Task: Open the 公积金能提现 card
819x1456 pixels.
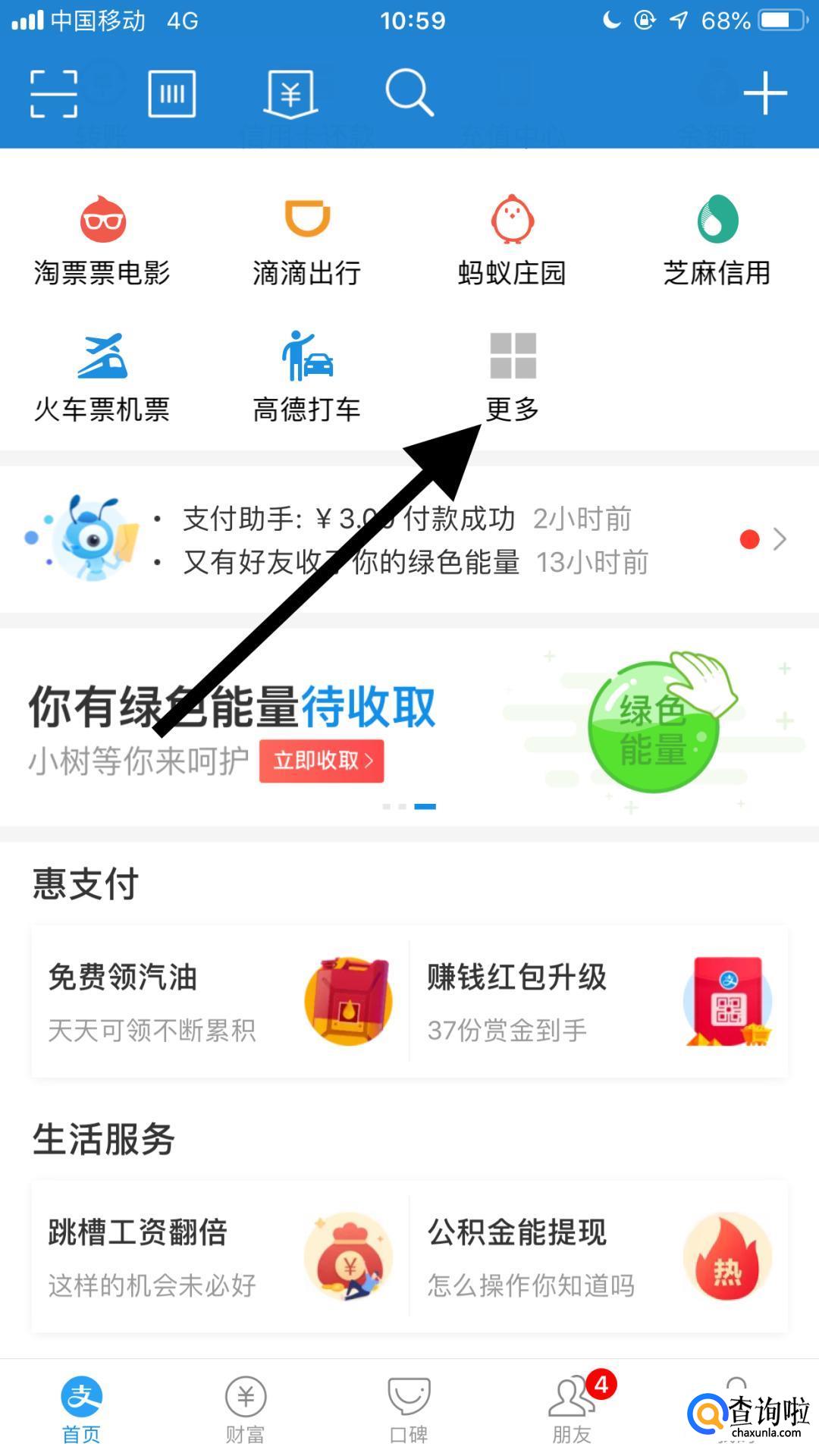Action: [x=599, y=1256]
